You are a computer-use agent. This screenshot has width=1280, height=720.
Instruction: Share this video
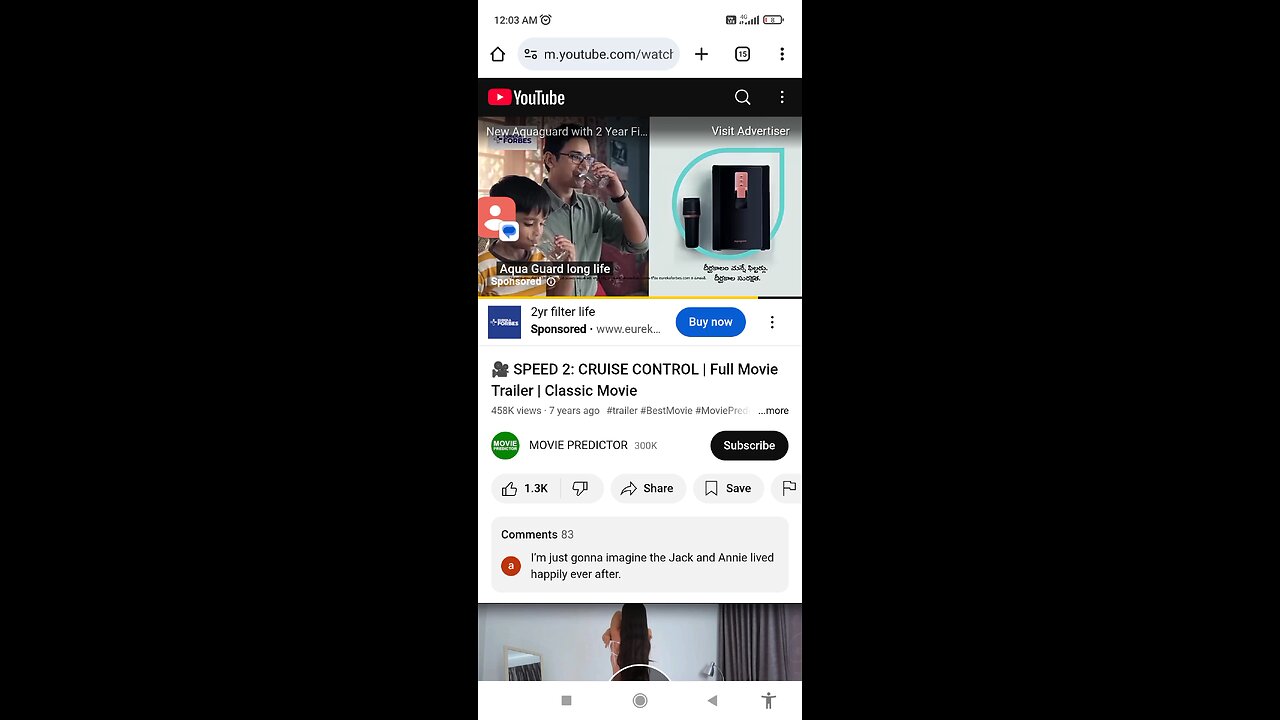pos(647,488)
